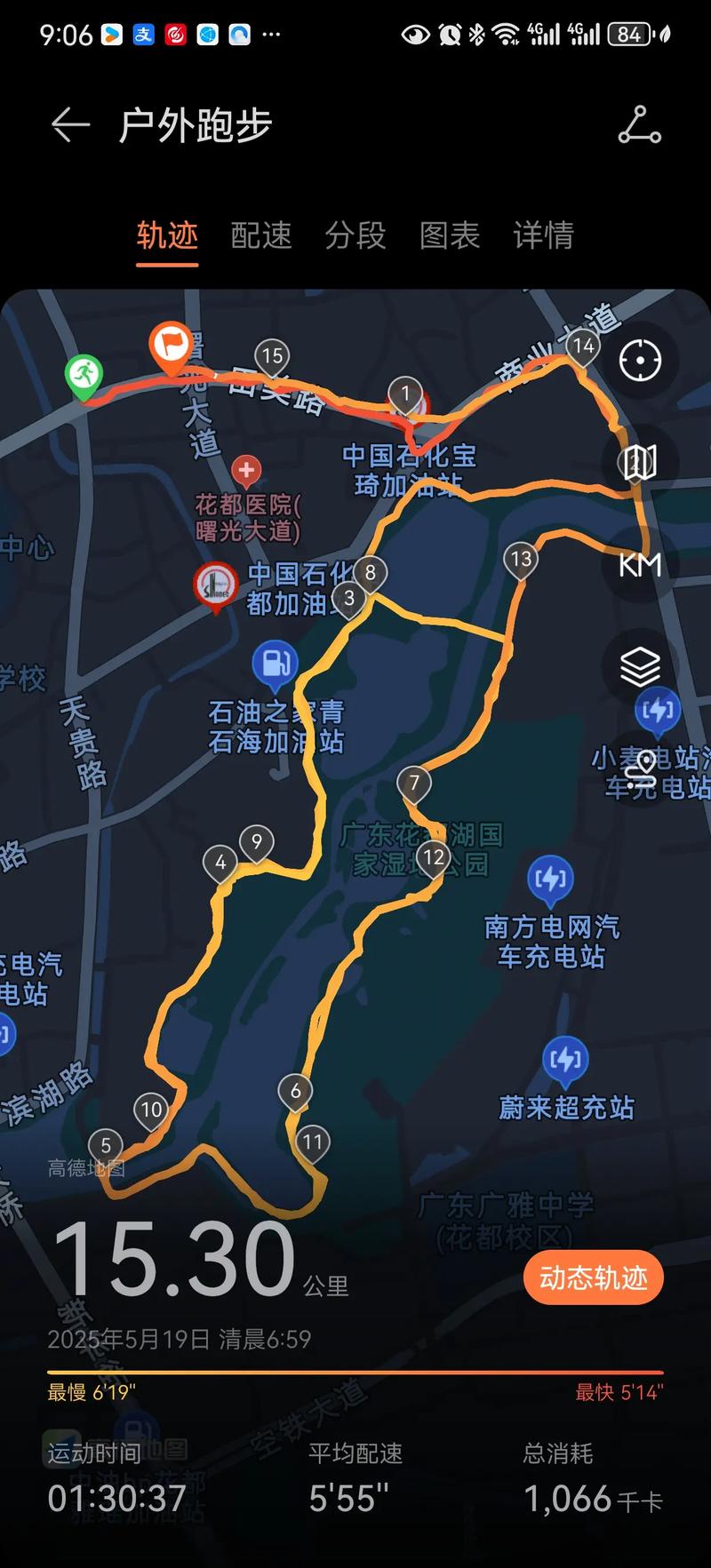Tap the back arrow to exit 户外跑步
The image size is (711, 1568).
(68, 124)
